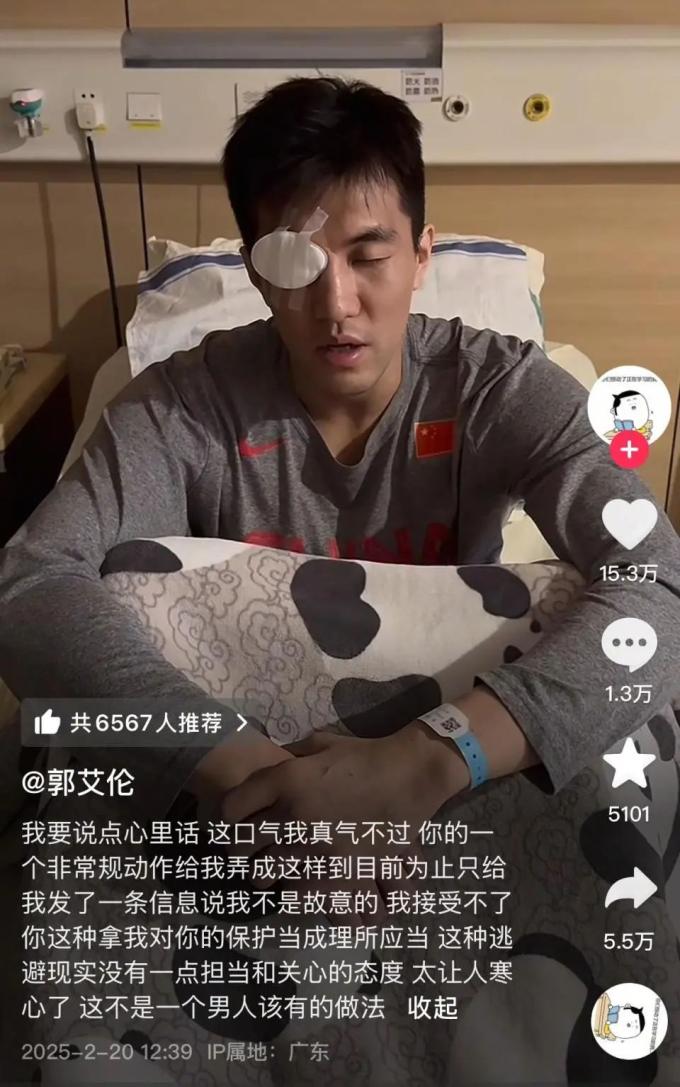Viewport: 680px width, 1087px height.
Task: Open the @郭艾伦 profile link
Action: coord(77,783)
